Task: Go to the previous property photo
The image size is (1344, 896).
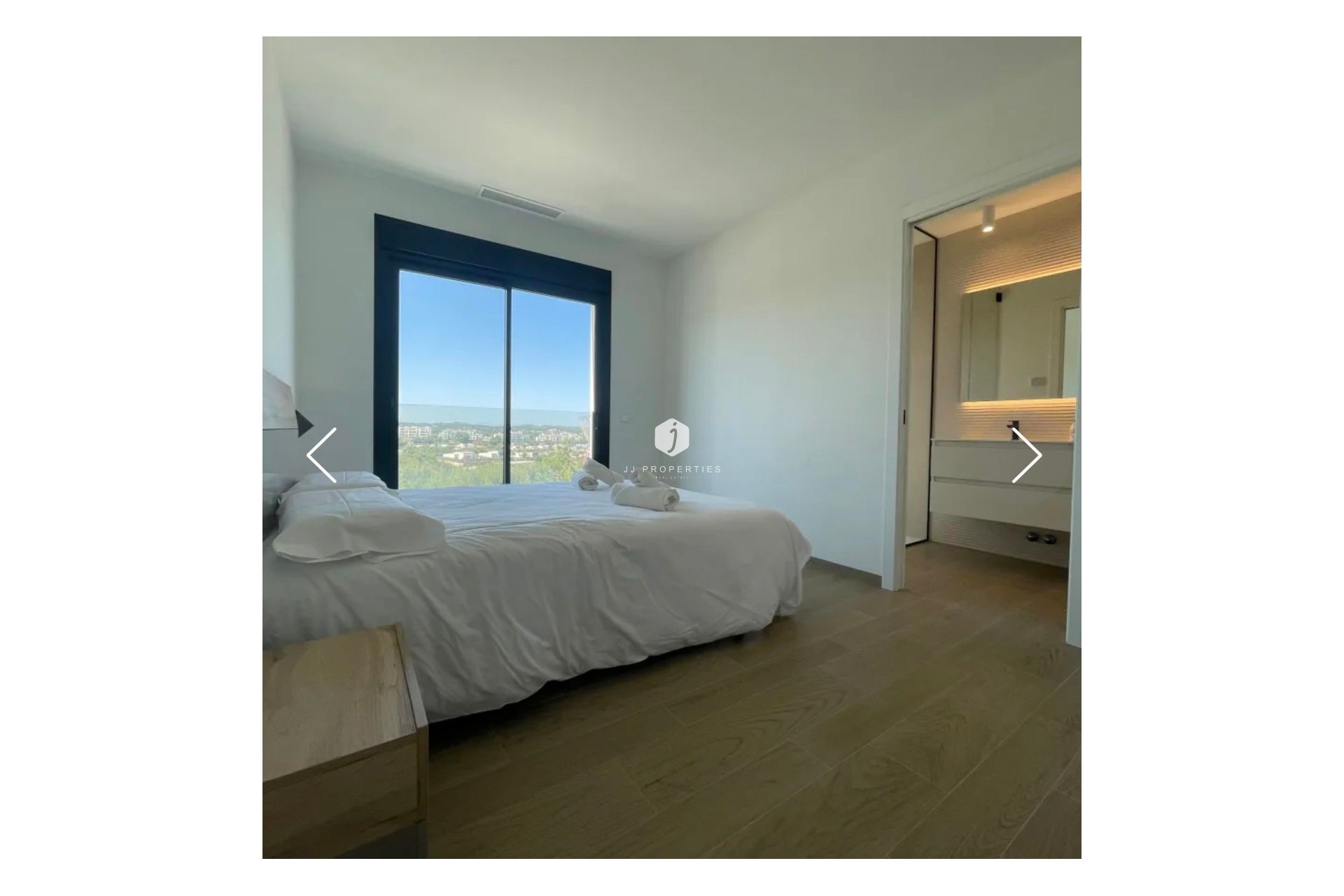Action: pyautogui.click(x=321, y=455)
